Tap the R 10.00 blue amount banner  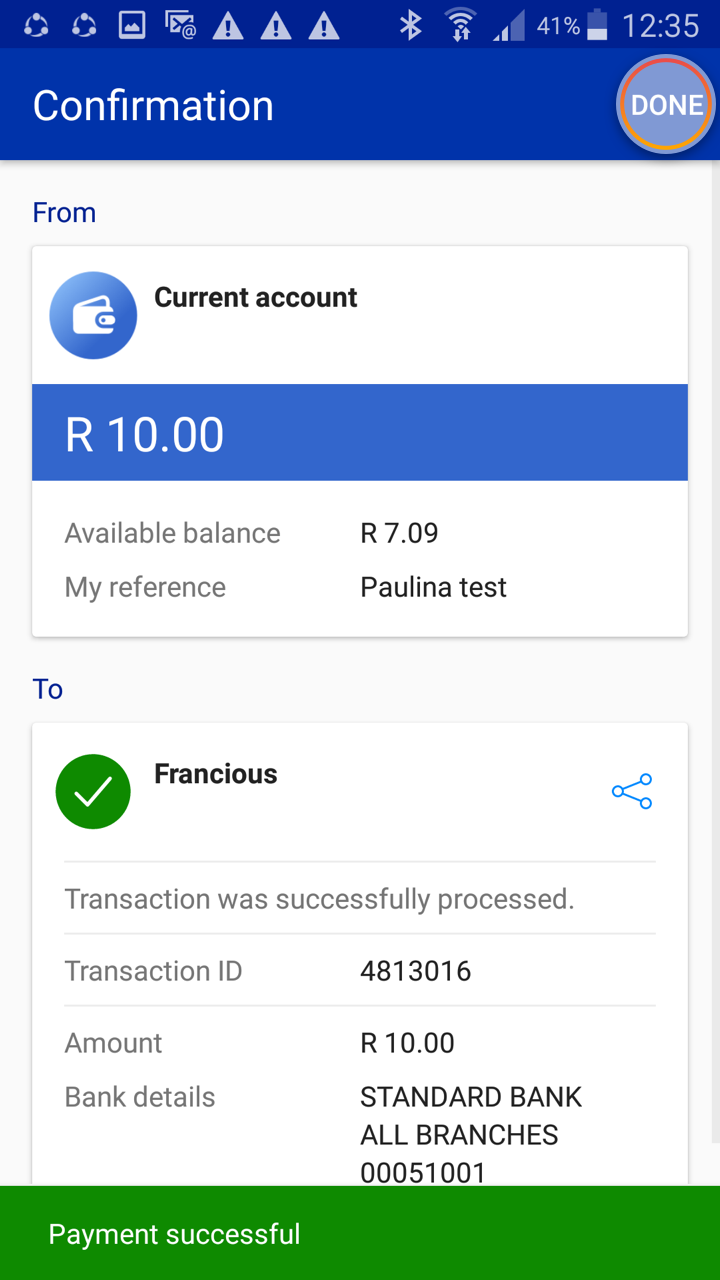(360, 432)
